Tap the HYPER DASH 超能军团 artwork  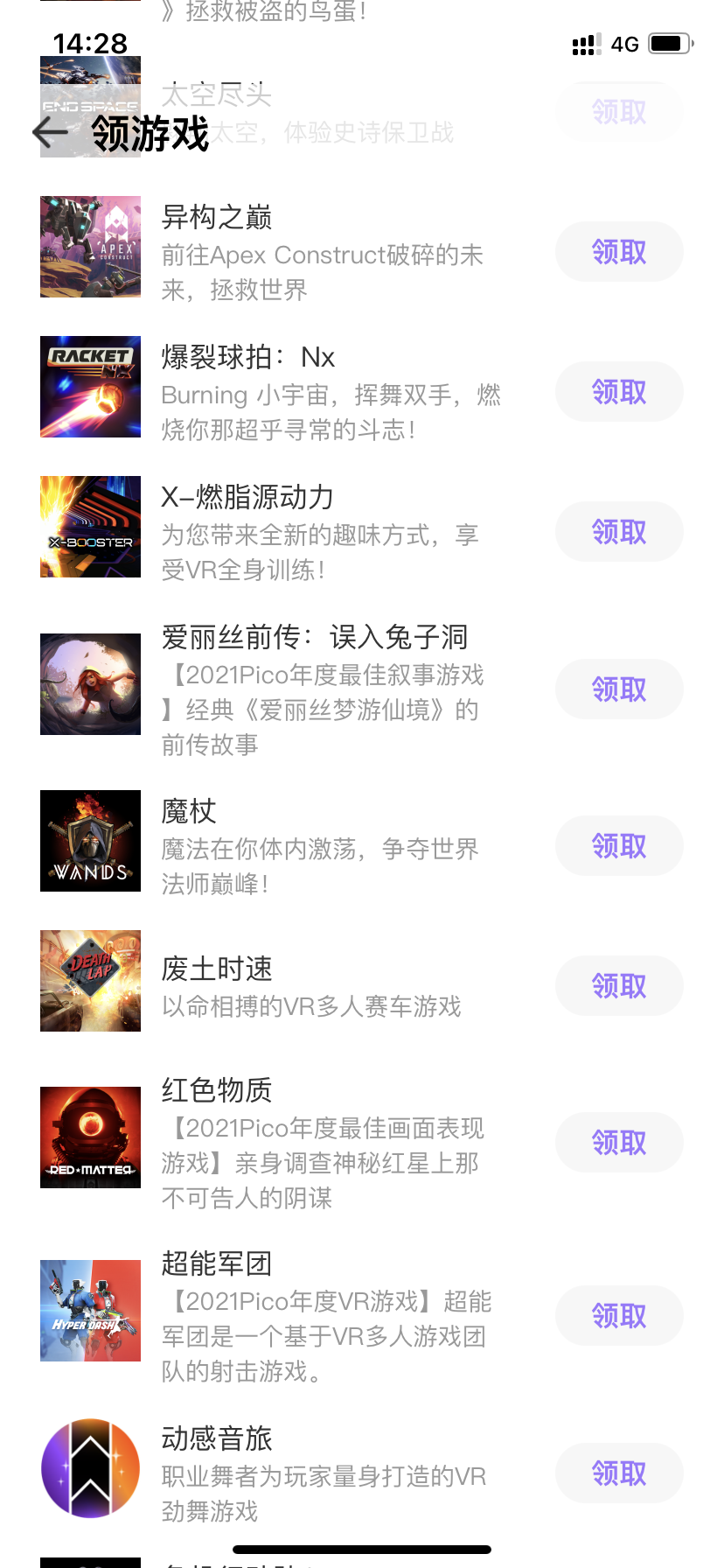pyautogui.click(x=90, y=1311)
